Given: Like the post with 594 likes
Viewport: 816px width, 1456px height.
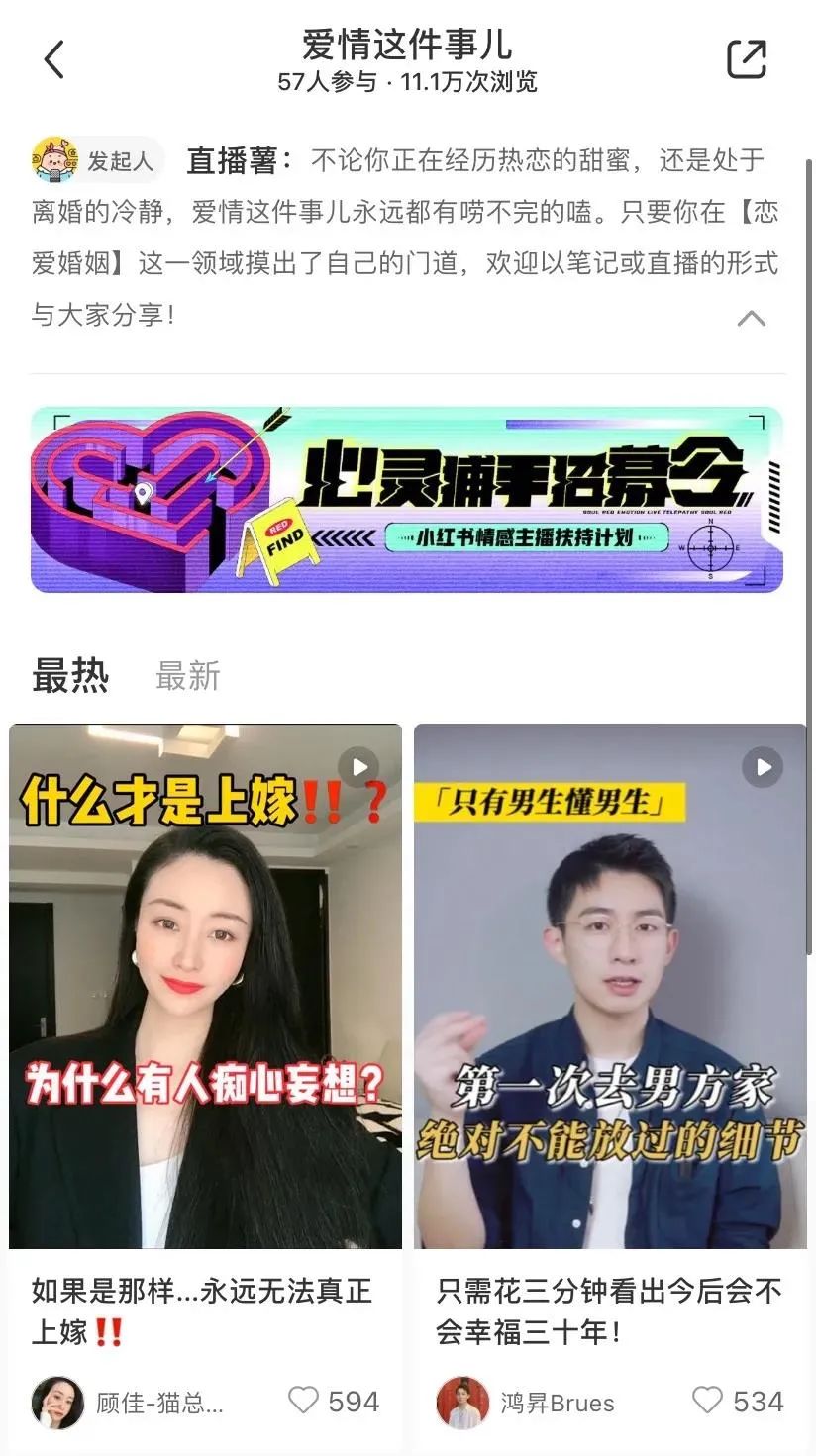Looking at the screenshot, I should pyautogui.click(x=304, y=1401).
